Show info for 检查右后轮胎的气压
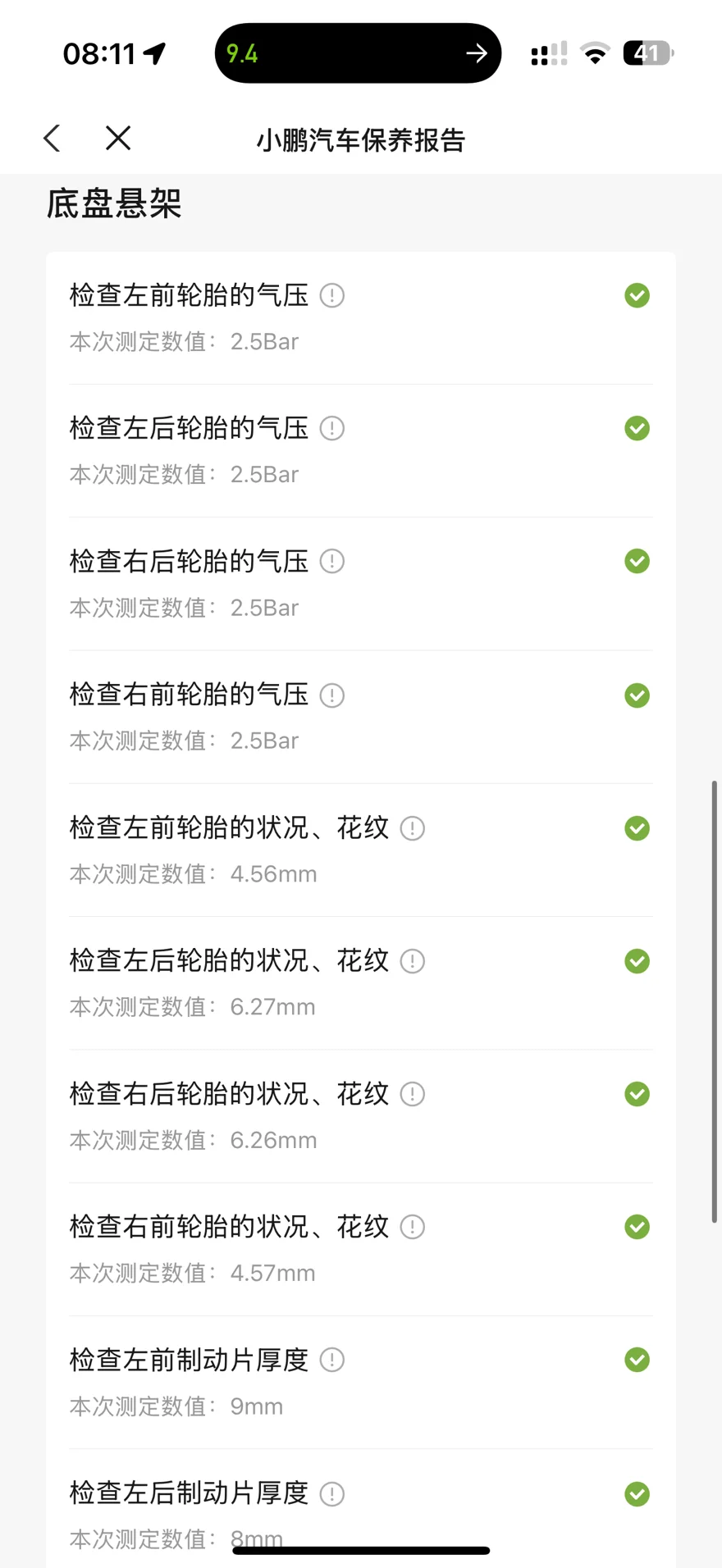This screenshot has height=1568, width=722. point(332,562)
